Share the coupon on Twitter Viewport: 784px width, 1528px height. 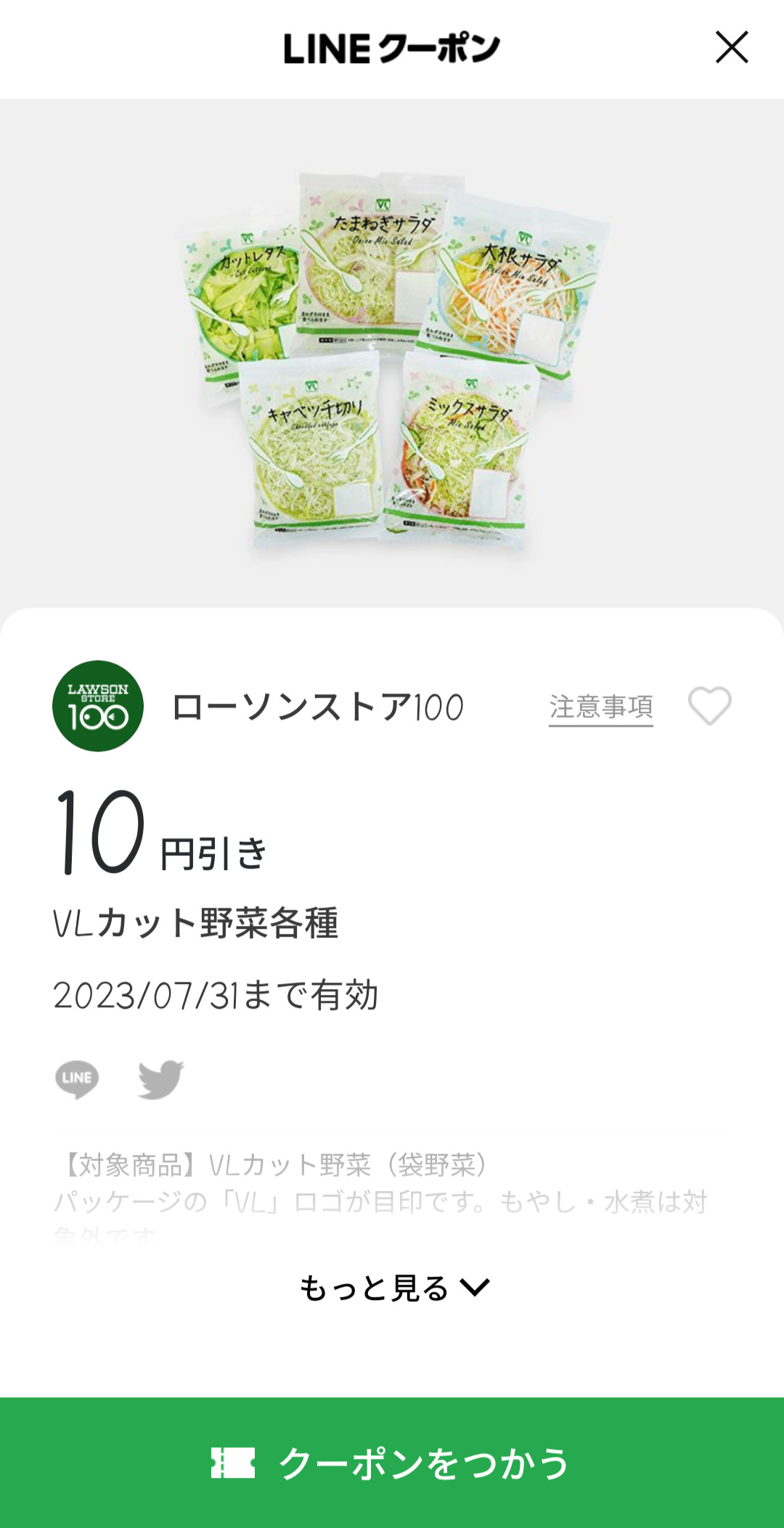click(160, 1079)
